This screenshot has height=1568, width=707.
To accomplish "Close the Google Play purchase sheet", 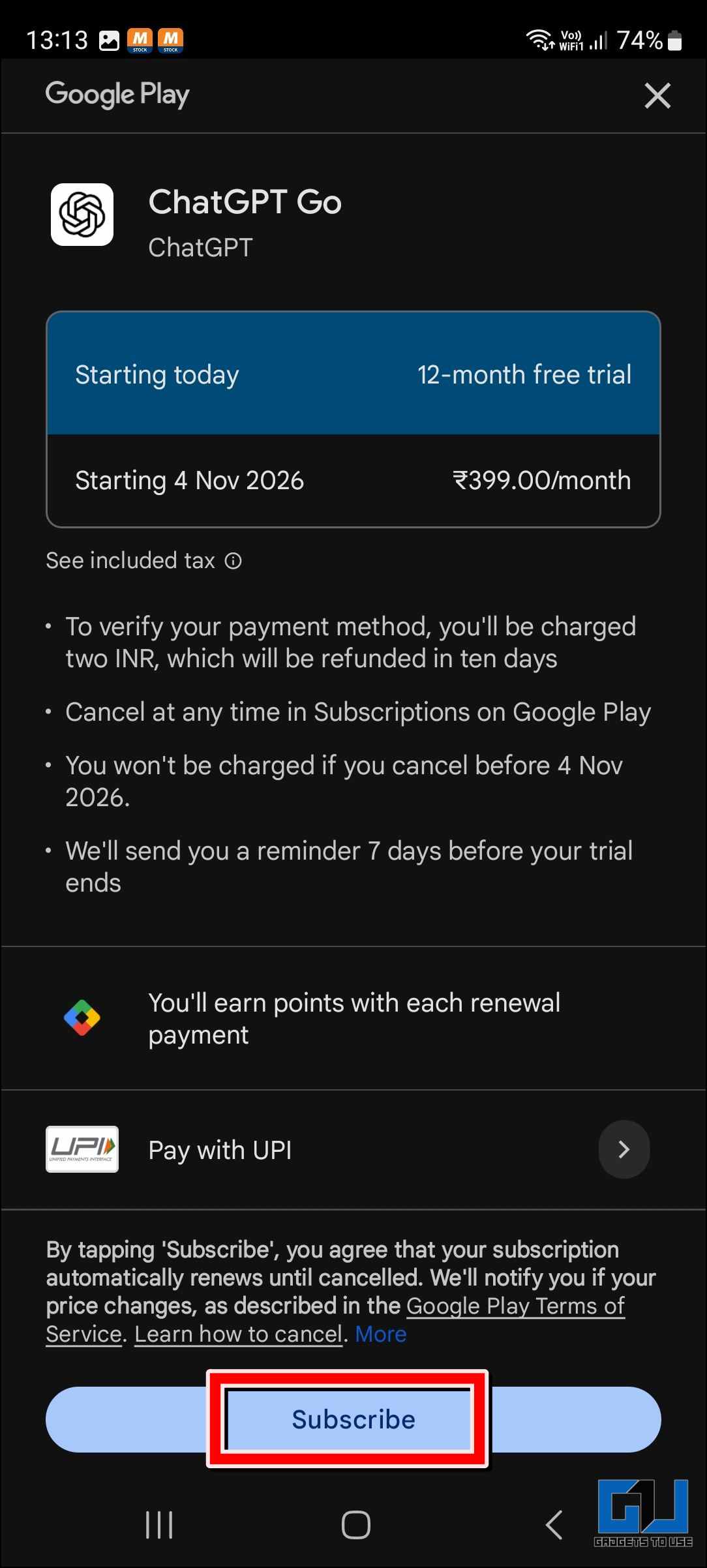I will 657,96.
